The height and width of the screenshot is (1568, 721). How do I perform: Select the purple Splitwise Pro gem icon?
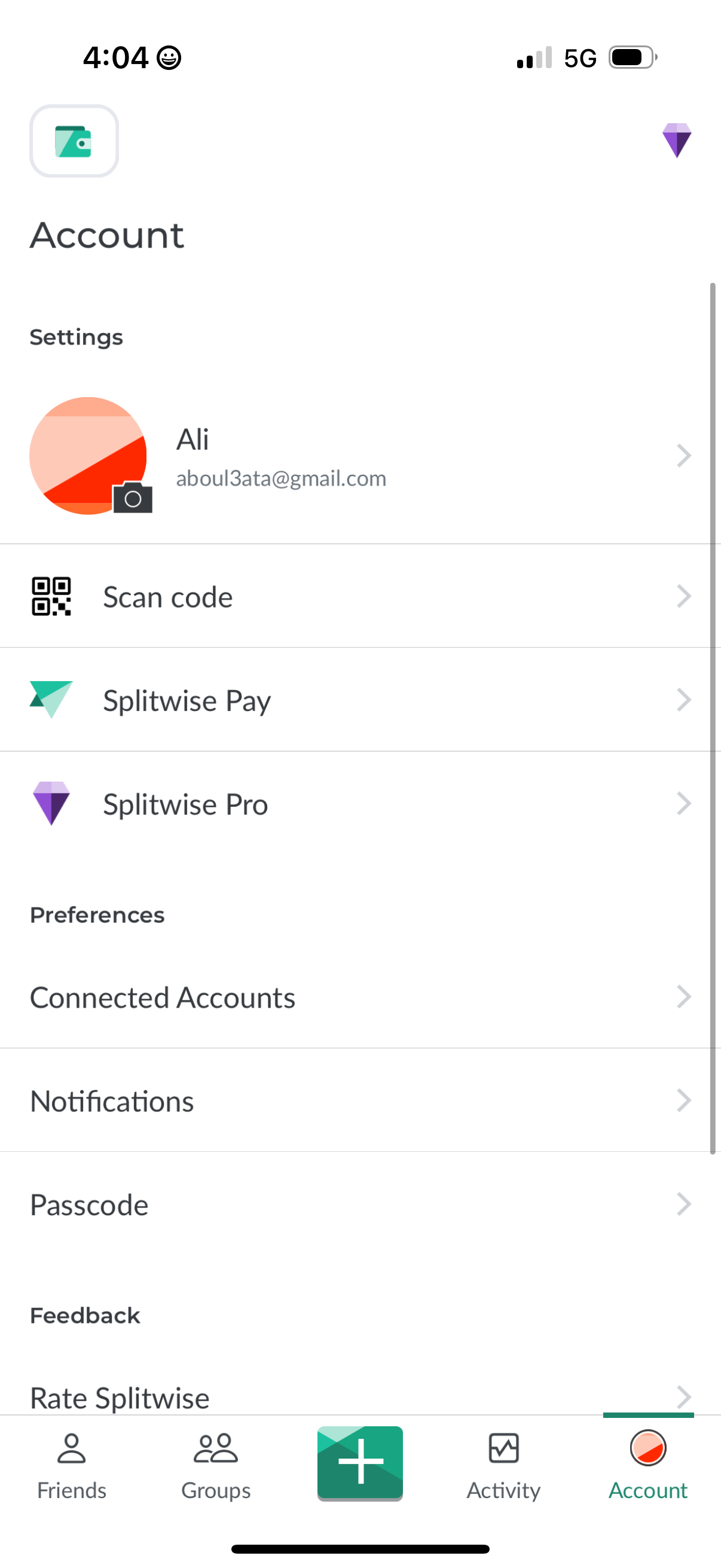[x=50, y=804]
